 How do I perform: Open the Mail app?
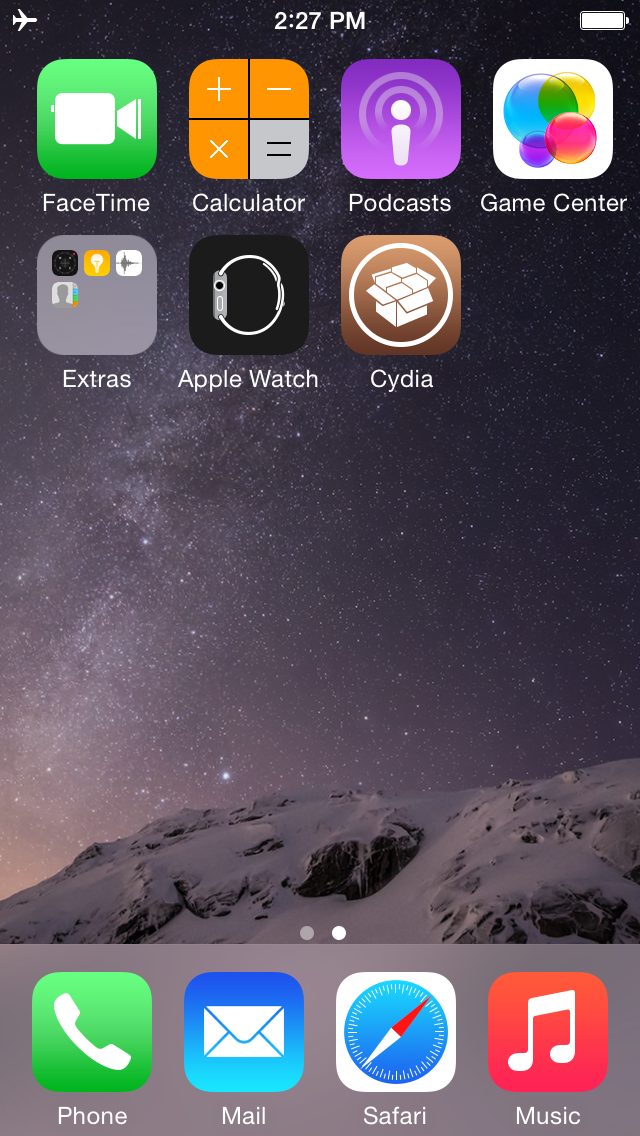click(x=244, y=1032)
